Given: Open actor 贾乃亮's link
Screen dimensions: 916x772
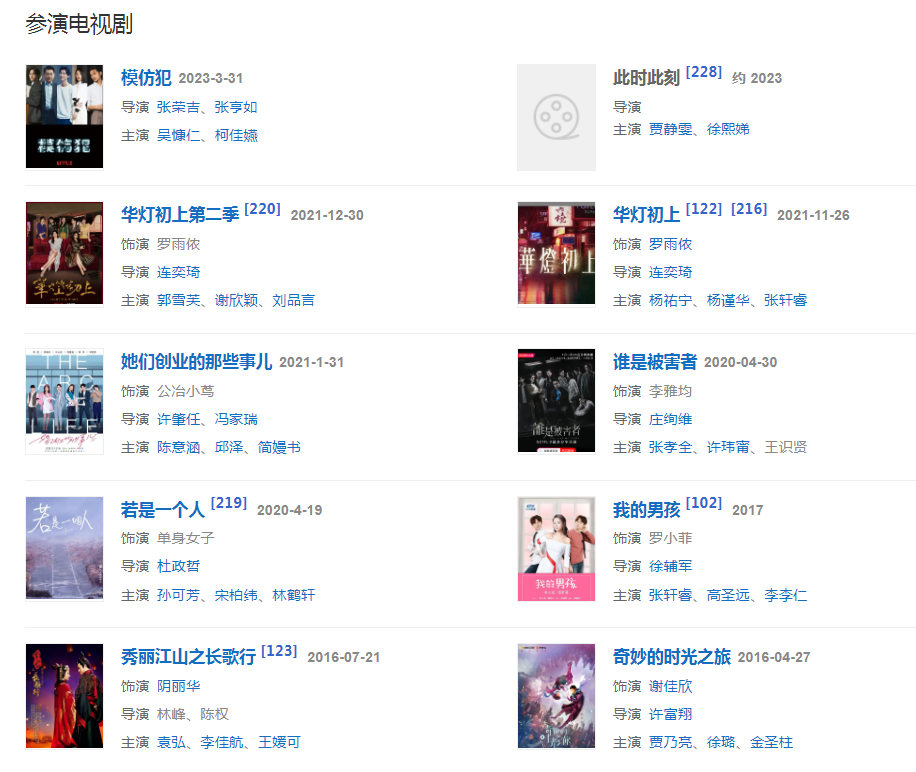Looking at the screenshot, I should (670, 742).
